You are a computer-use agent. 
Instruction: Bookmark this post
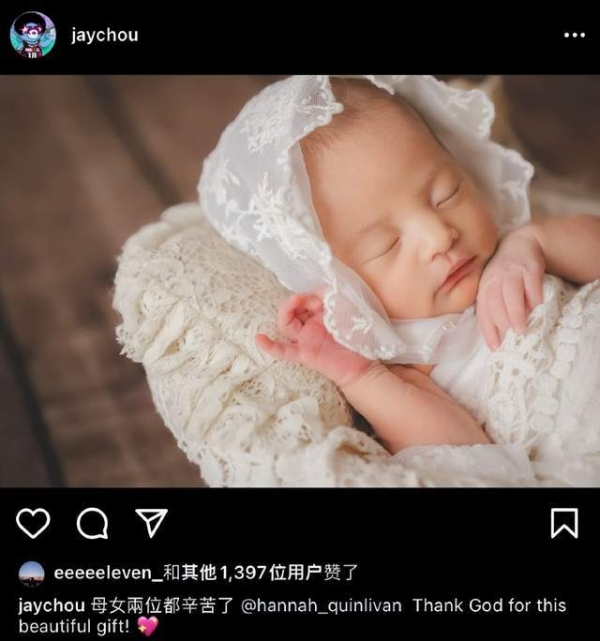[564, 522]
